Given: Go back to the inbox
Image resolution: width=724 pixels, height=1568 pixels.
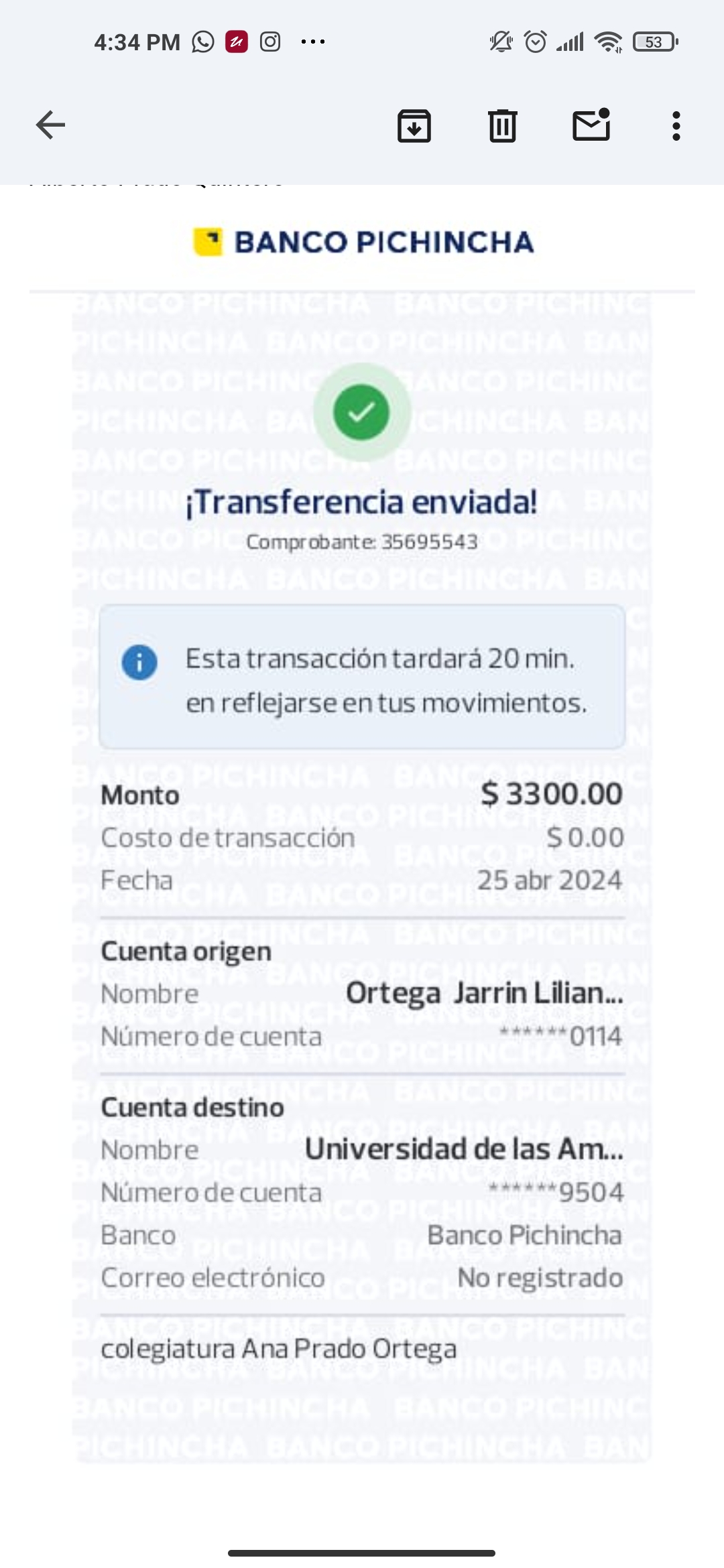Looking at the screenshot, I should 50,125.
